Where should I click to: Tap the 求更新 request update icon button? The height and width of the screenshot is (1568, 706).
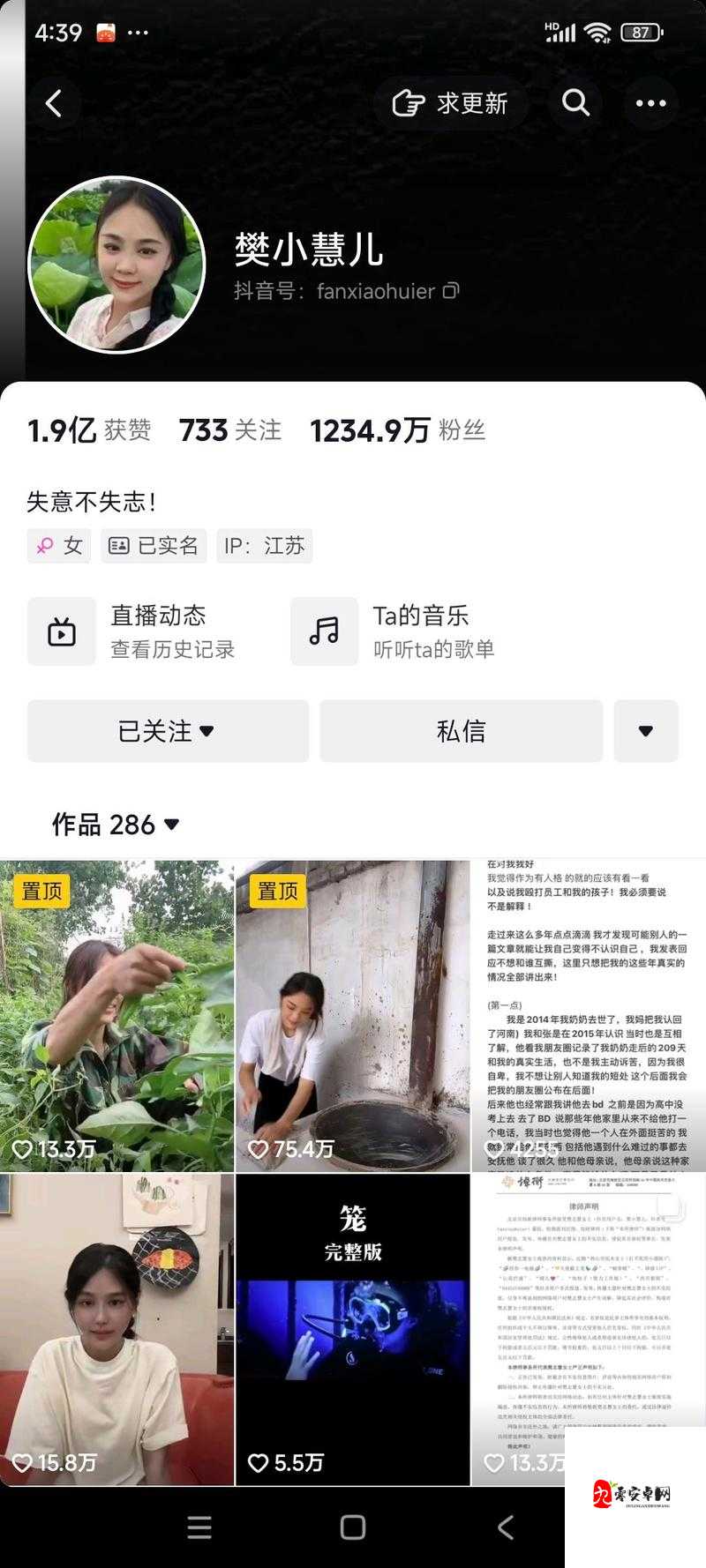[452, 103]
